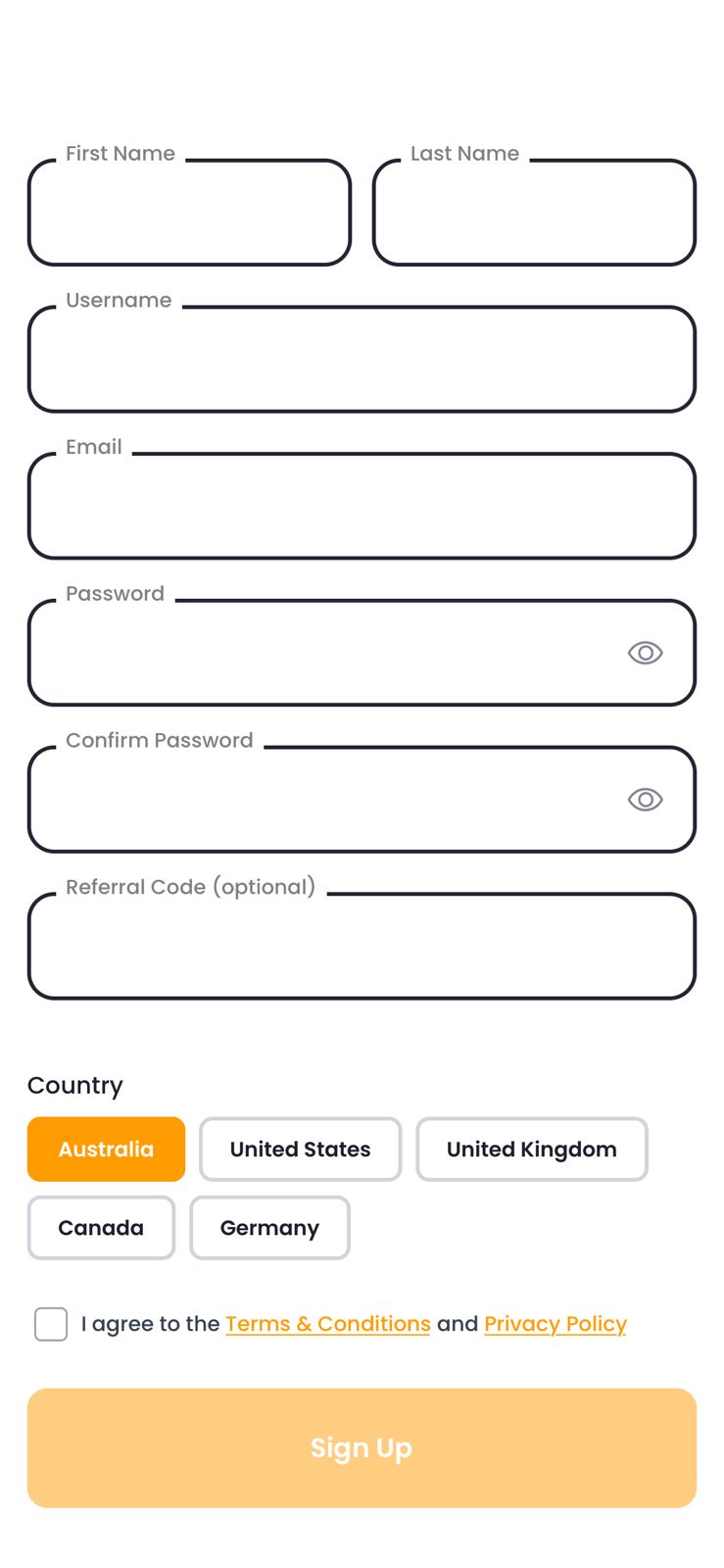
Task: Click the Email input box
Action: tap(362, 506)
